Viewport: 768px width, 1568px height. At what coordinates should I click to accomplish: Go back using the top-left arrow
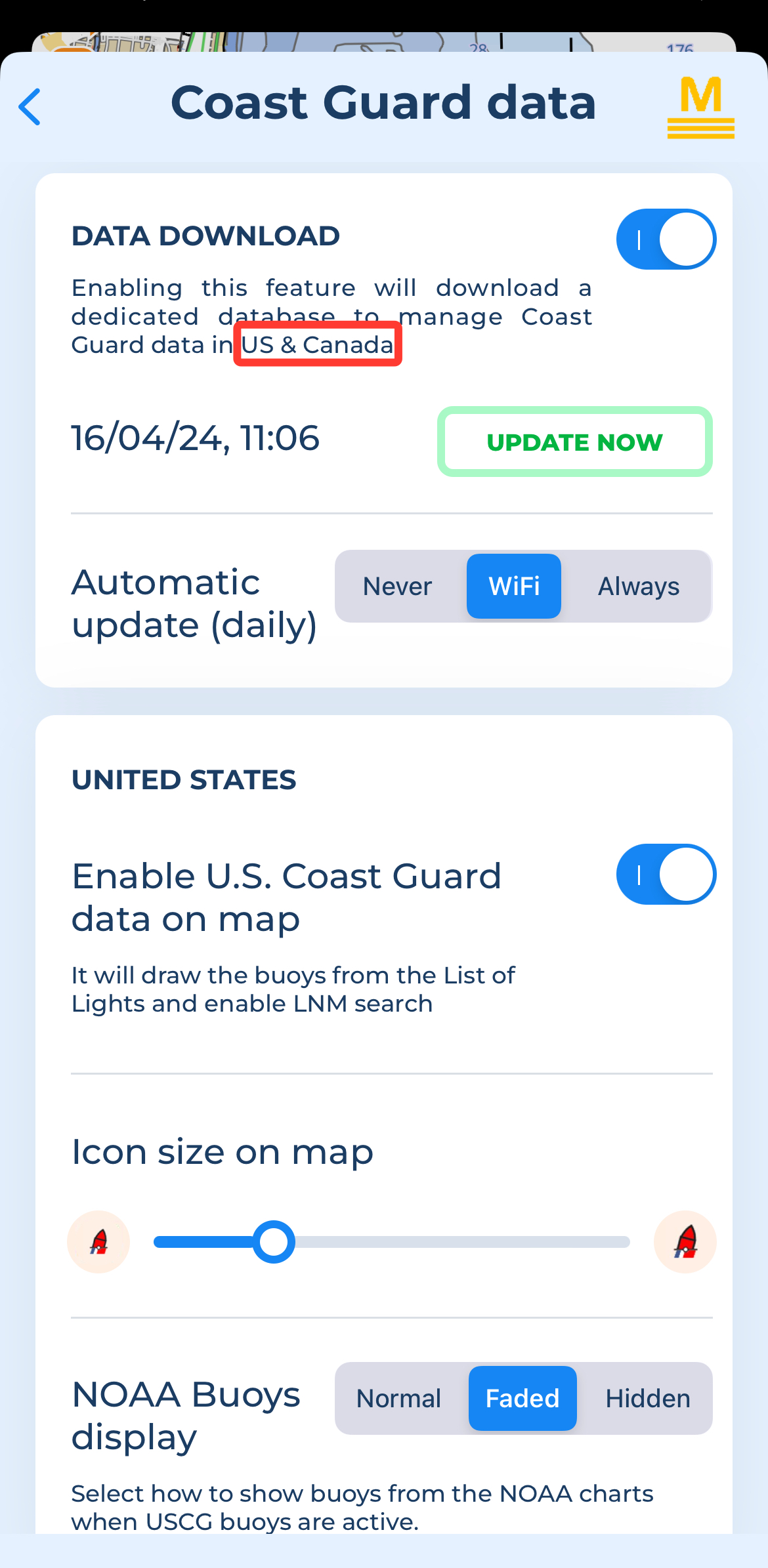click(x=30, y=107)
